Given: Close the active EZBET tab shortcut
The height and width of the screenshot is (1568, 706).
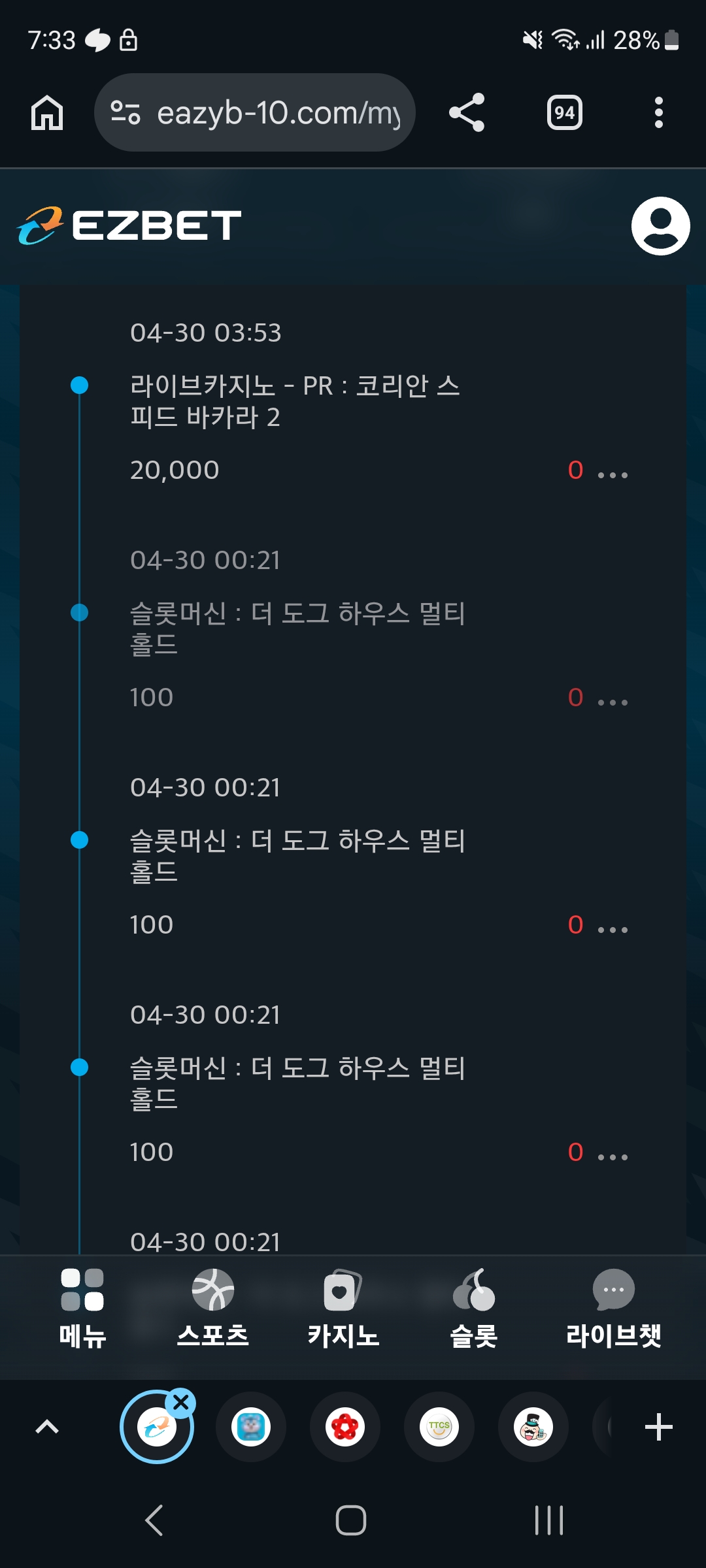Looking at the screenshot, I should pyautogui.click(x=181, y=1402).
